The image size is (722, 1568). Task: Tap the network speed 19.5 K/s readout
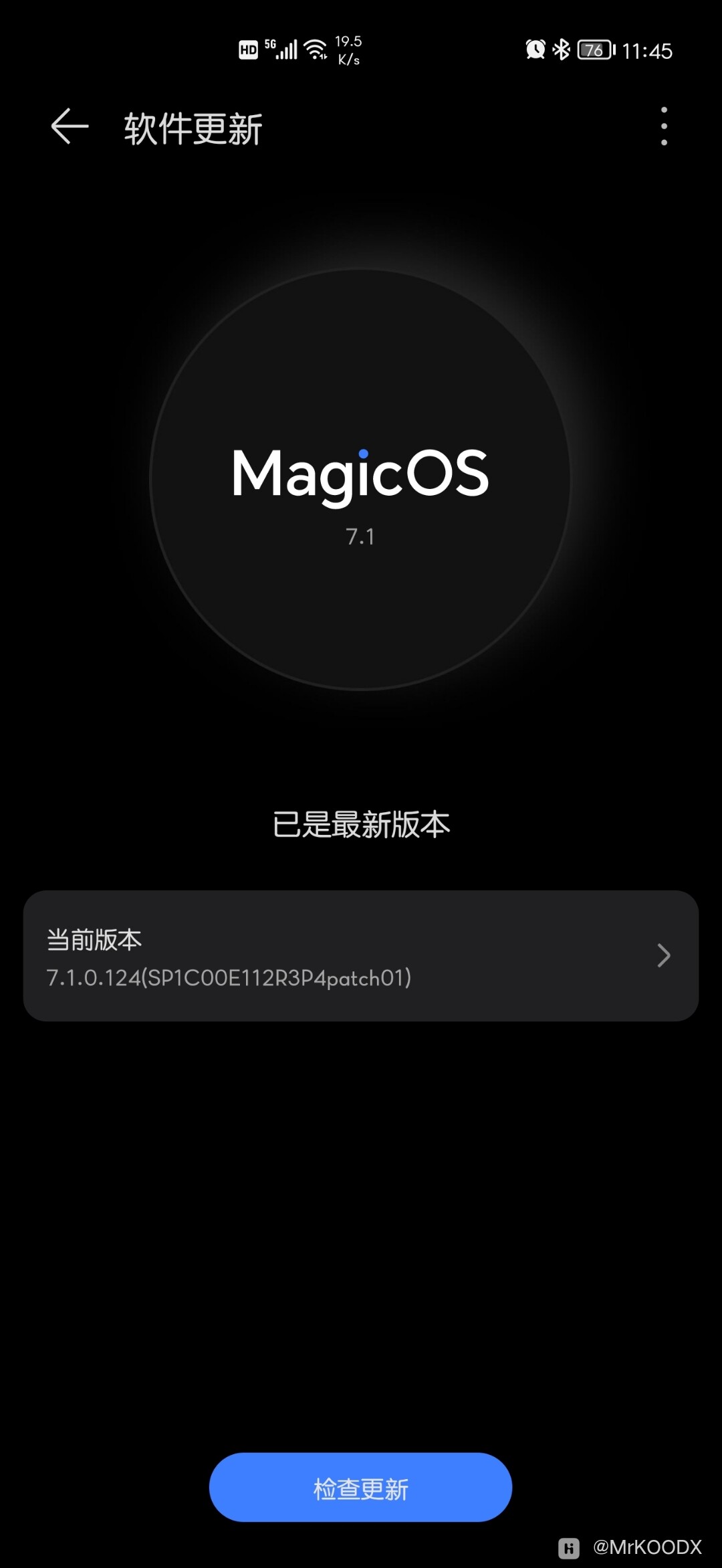[350, 50]
